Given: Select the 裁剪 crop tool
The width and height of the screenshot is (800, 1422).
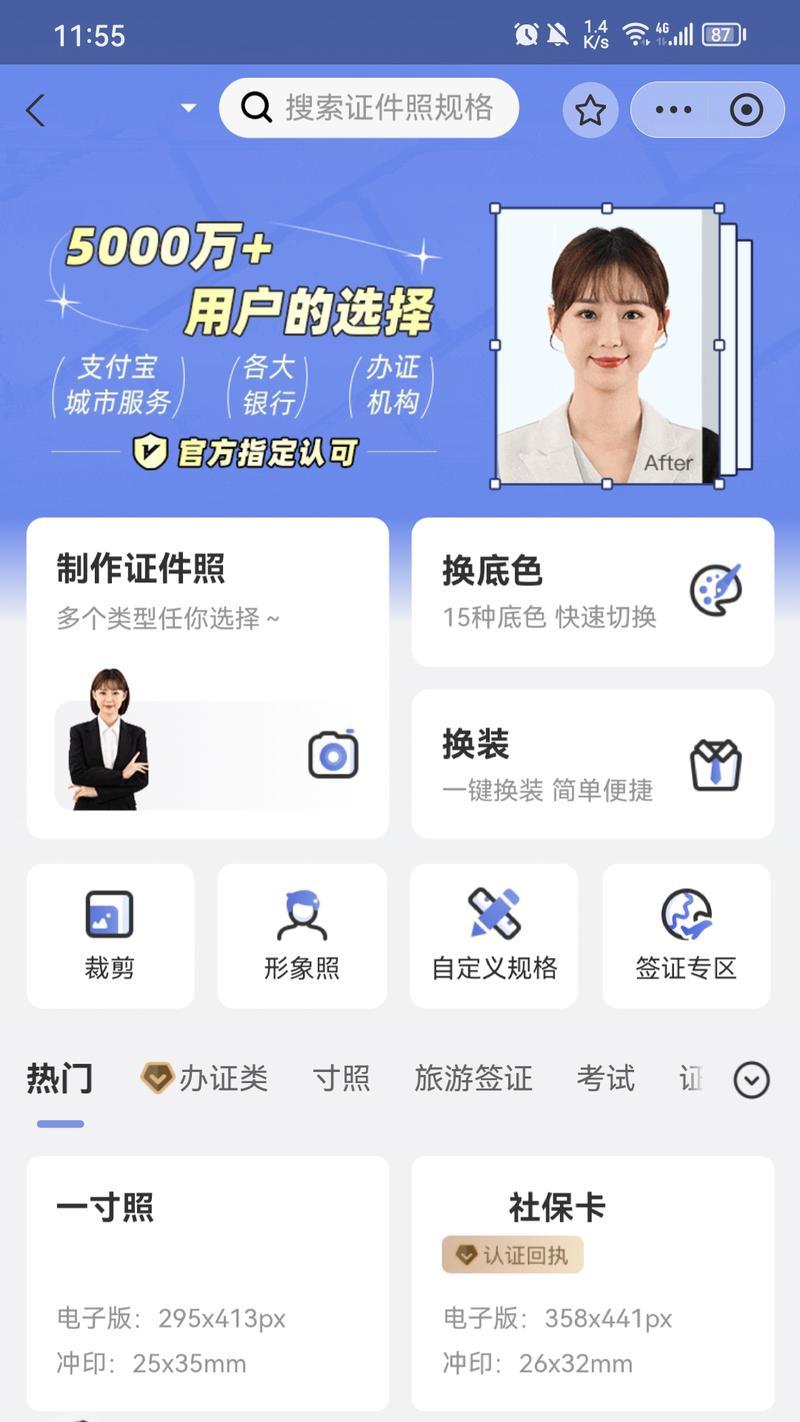Looking at the screenshot, I should tap(110, 935).
